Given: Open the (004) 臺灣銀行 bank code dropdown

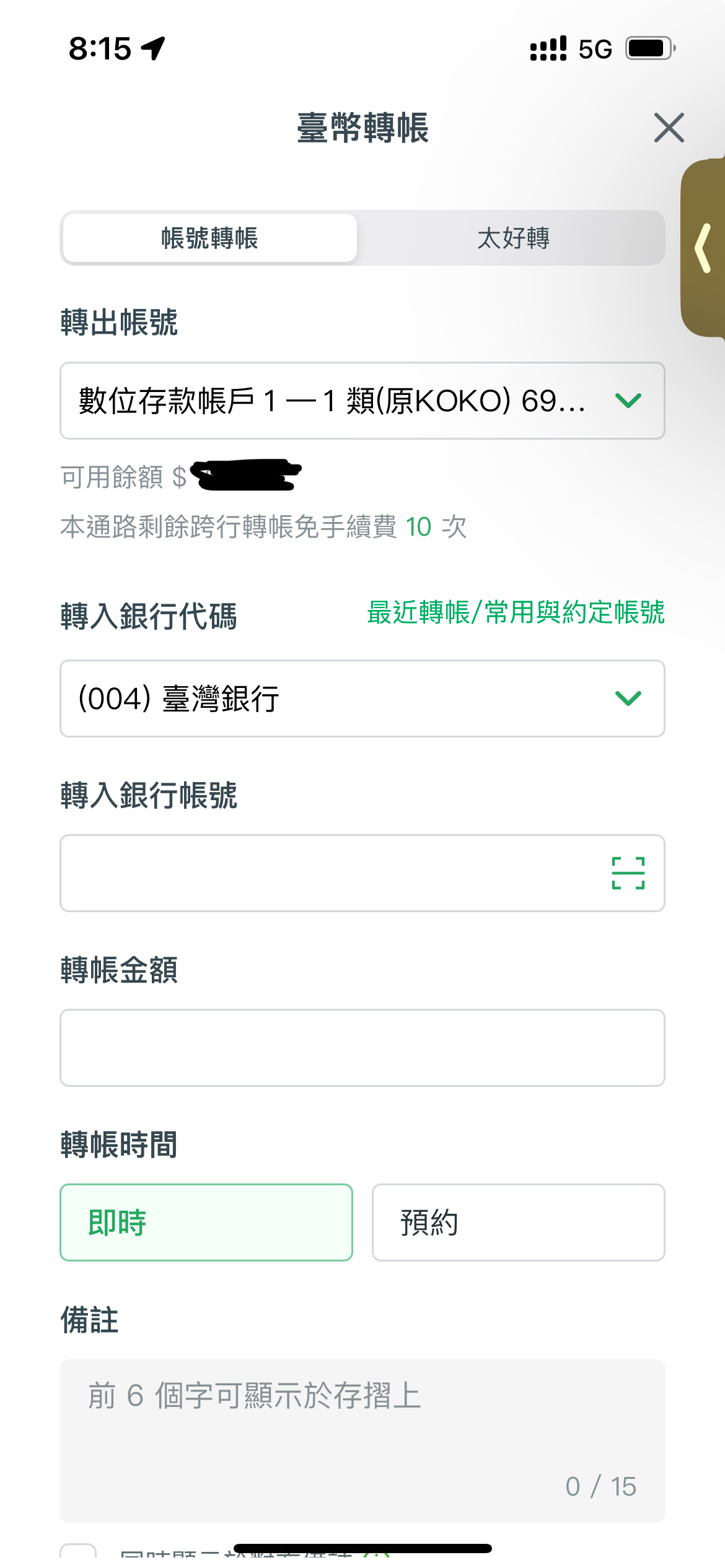Looking at the screenshot, I should point(362,699).
